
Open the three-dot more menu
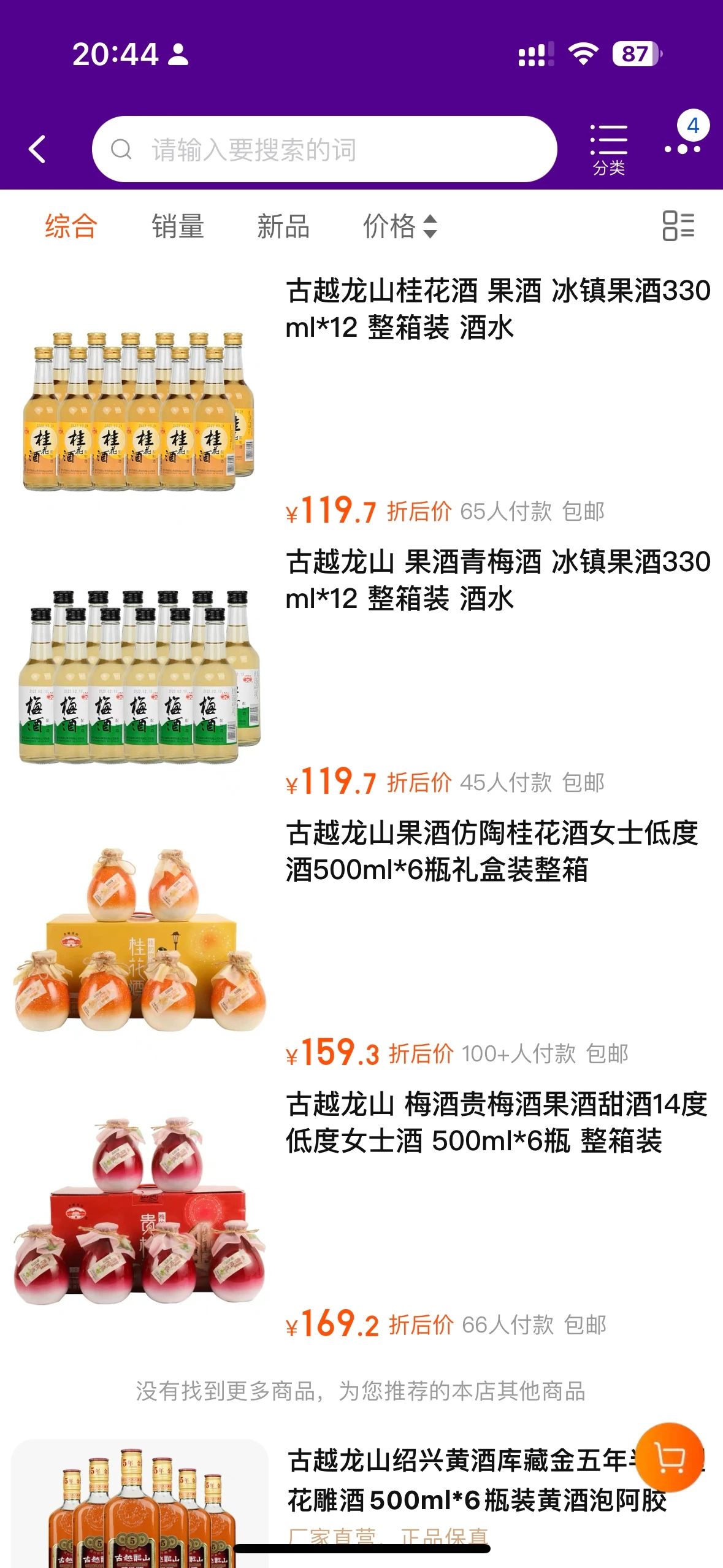click(683, 148)
